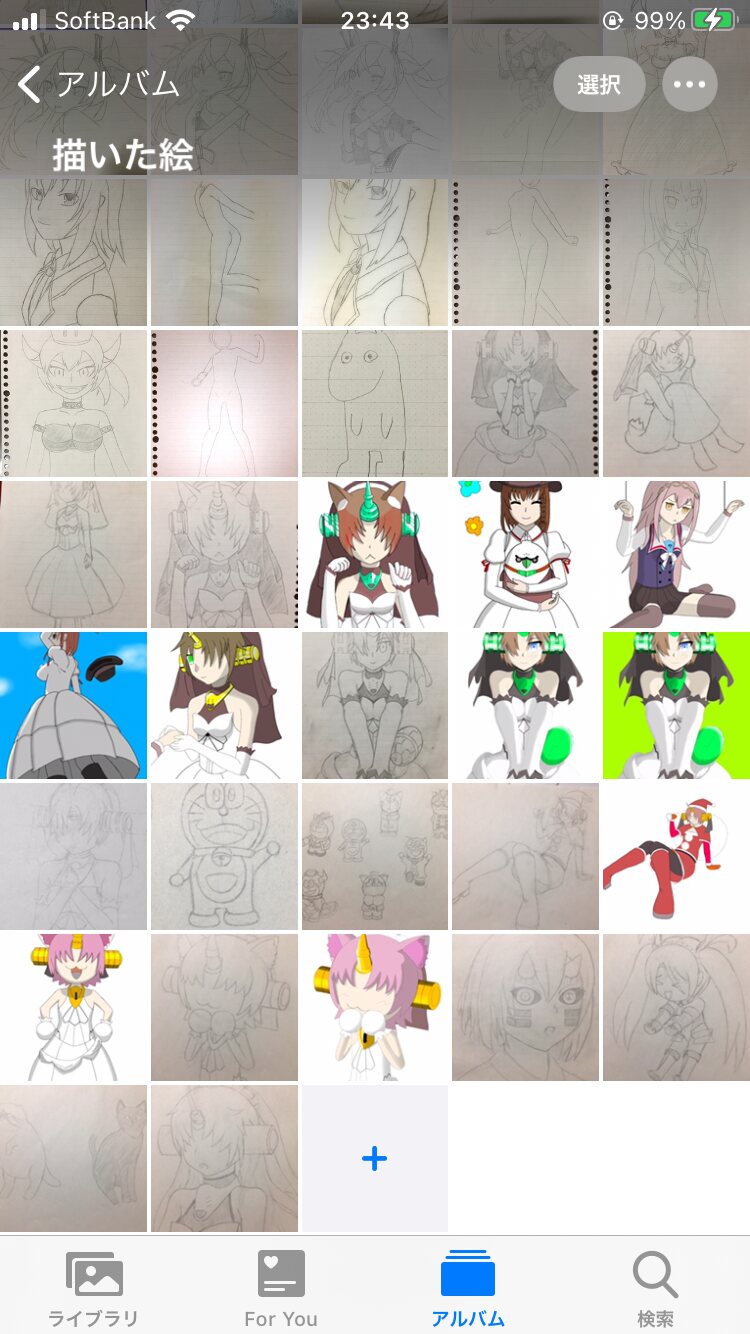Open the blue sky background drawing
Viewport: 750px width, 1334px height.
(x=73, y=705)
